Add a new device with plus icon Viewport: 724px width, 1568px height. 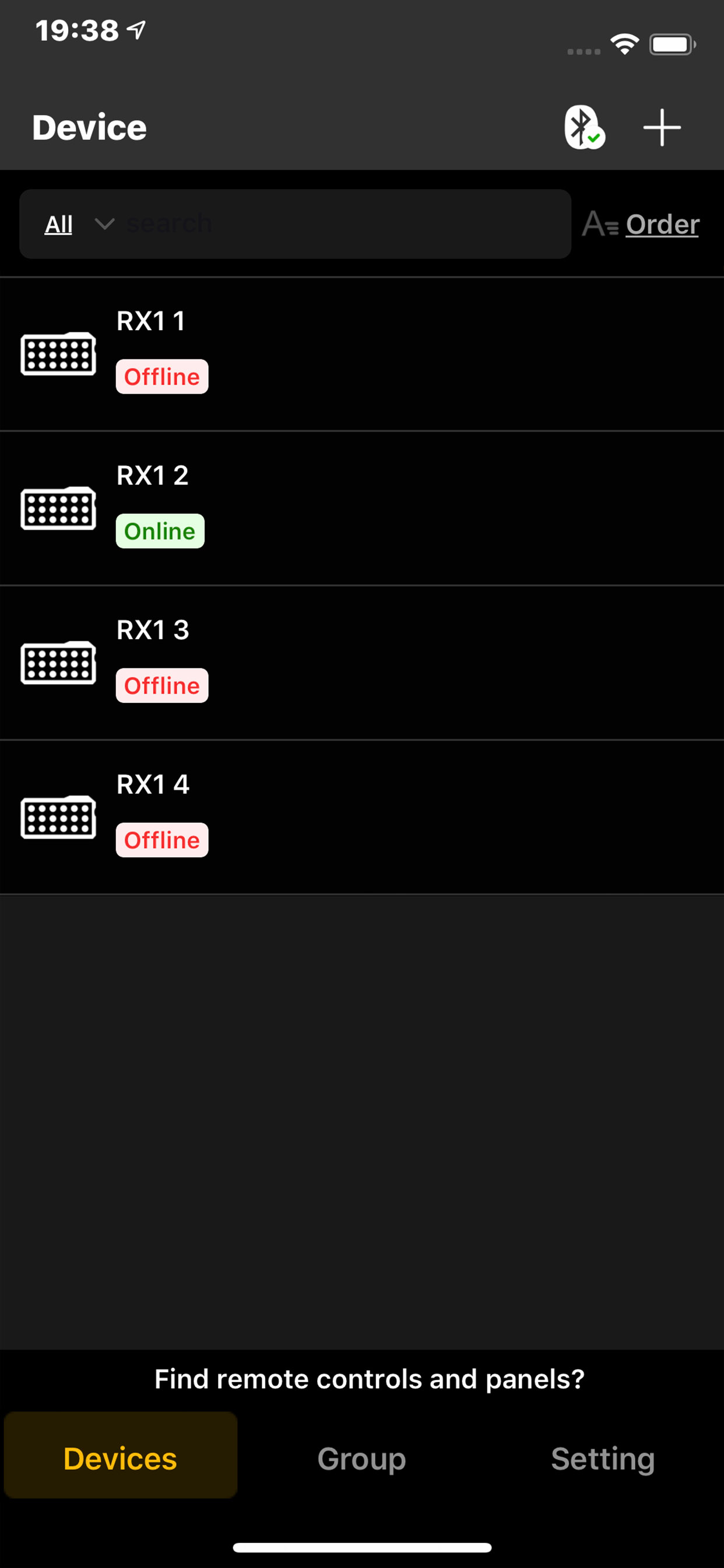coord(661,127)
